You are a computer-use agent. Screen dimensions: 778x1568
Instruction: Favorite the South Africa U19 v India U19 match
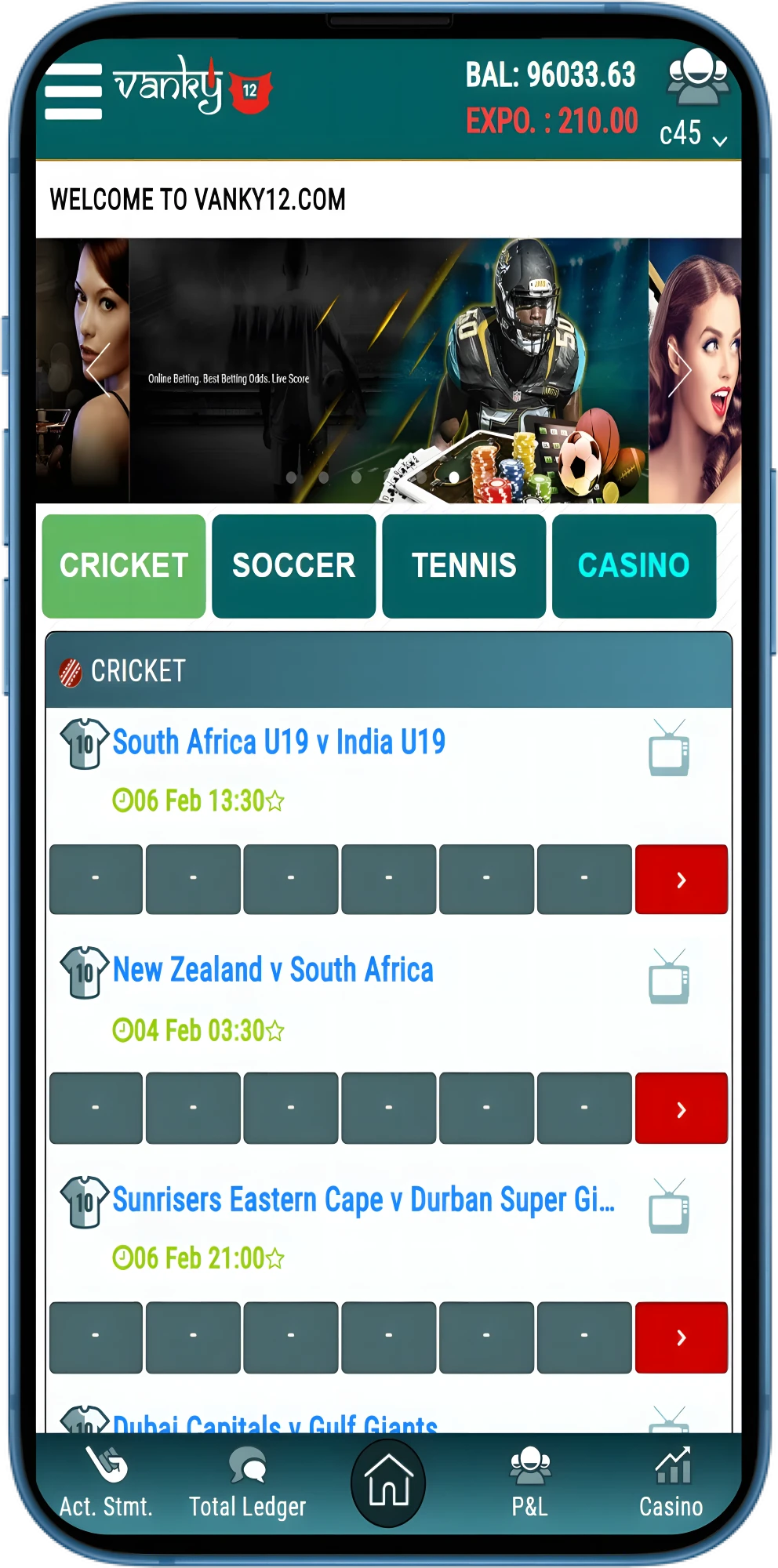coord(274,802)
